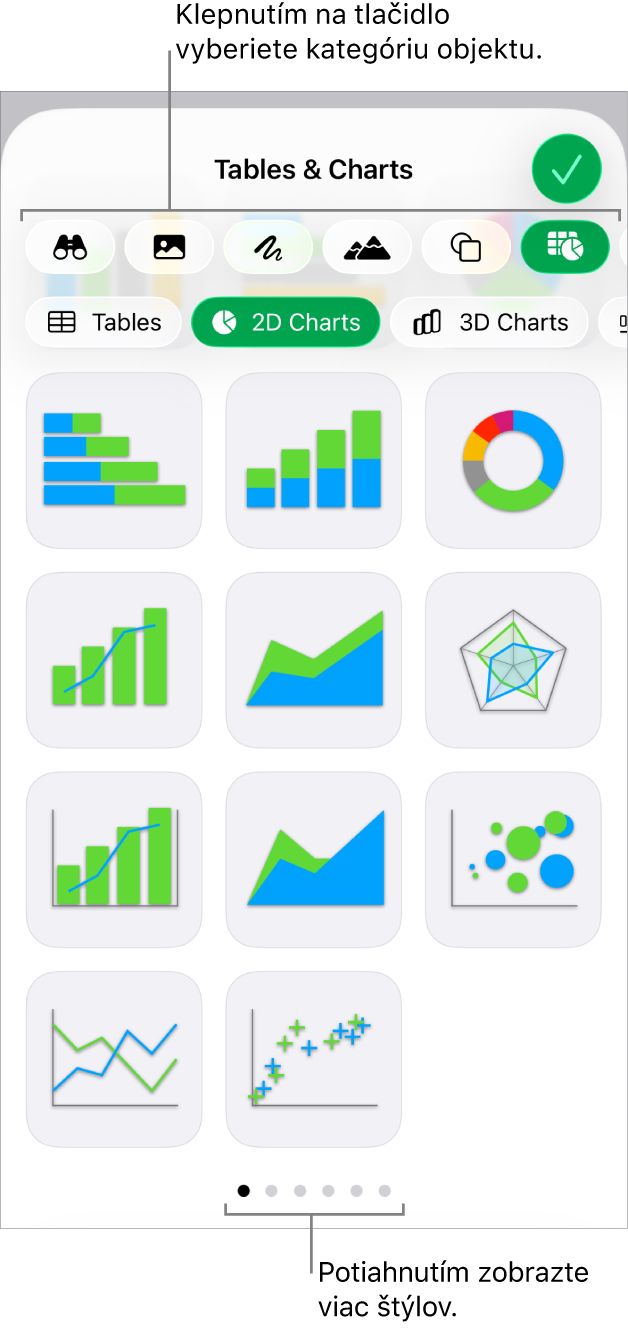This screenshot has height=1333, width=628.
Task: Add the donut chart
Action: [513, 460]
